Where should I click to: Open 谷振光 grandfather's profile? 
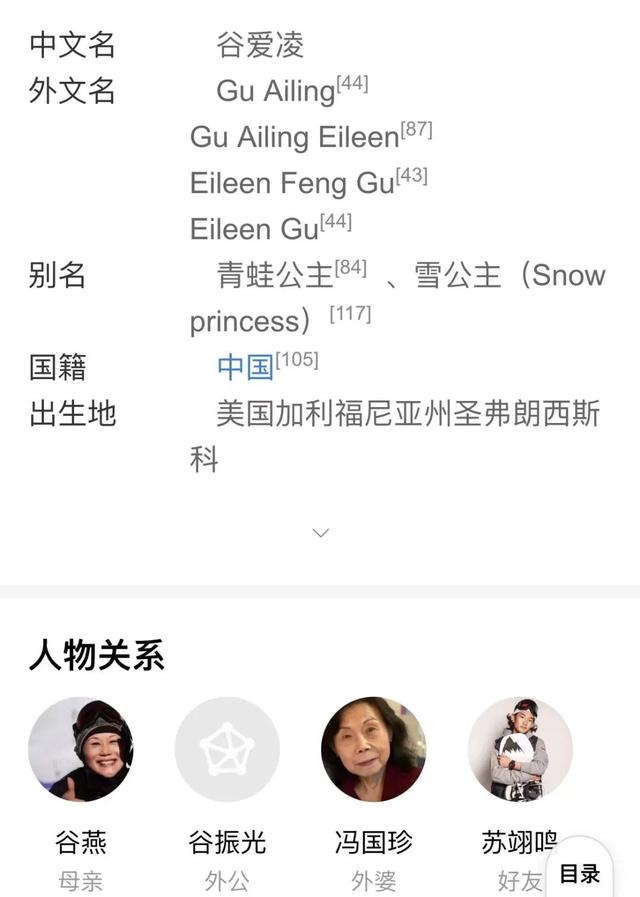click(227, 749)
